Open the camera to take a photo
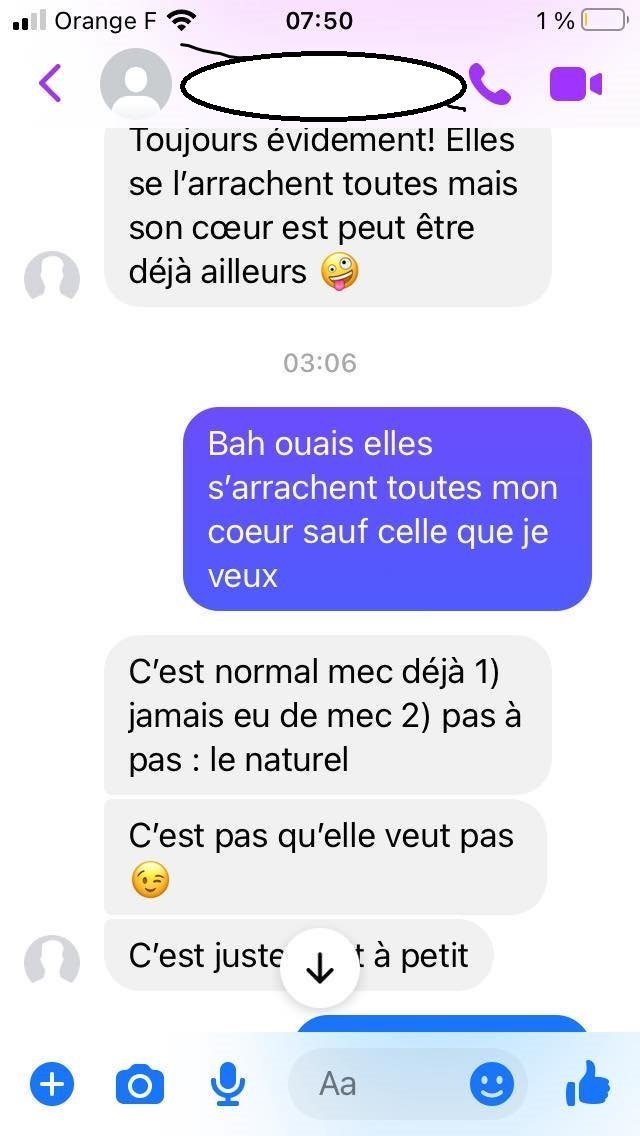The image size is (640, 1136). pyautogui.click(x=140, y=1084)
